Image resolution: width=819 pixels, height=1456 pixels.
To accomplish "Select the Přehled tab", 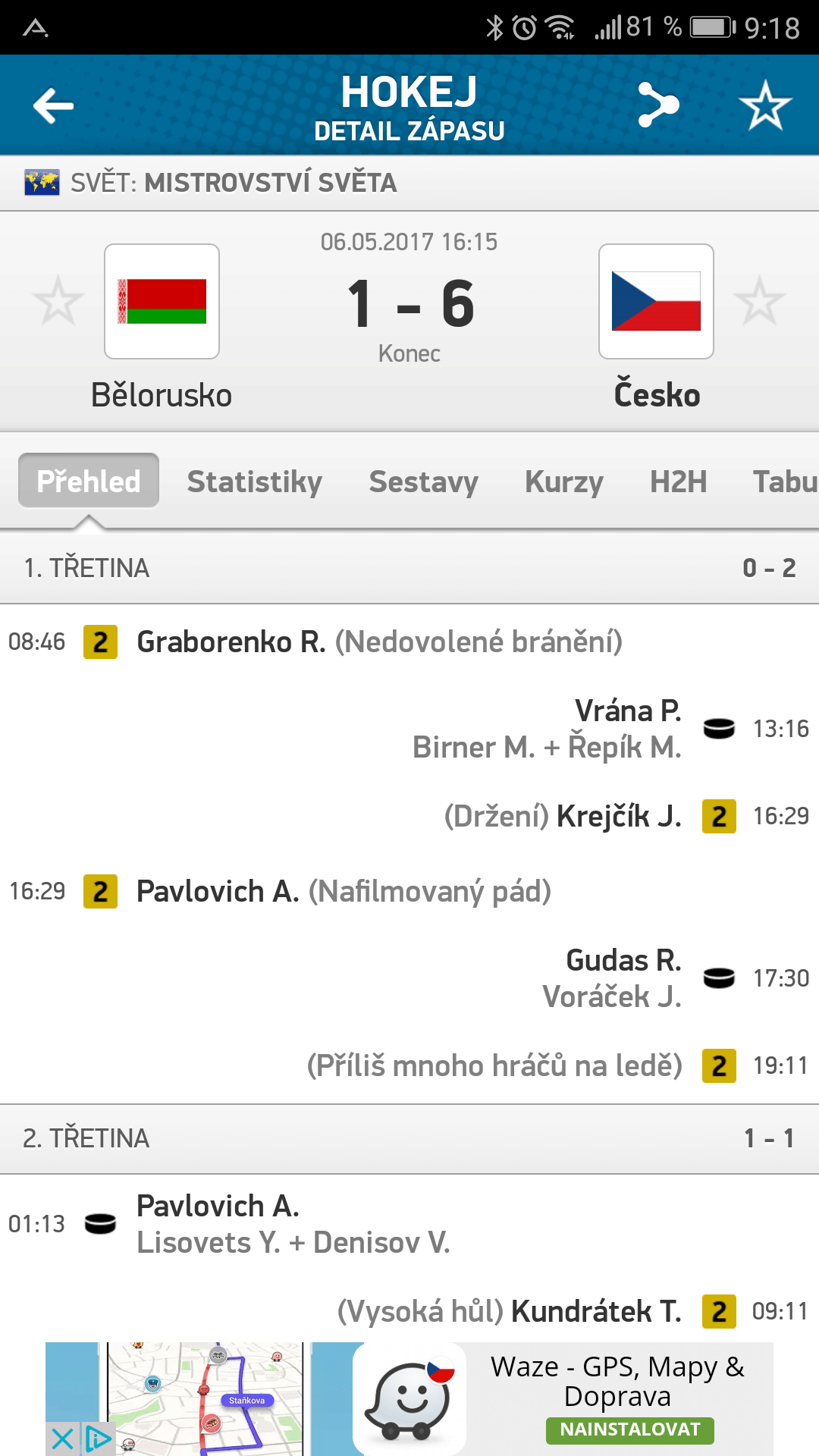I will (89, 481).
